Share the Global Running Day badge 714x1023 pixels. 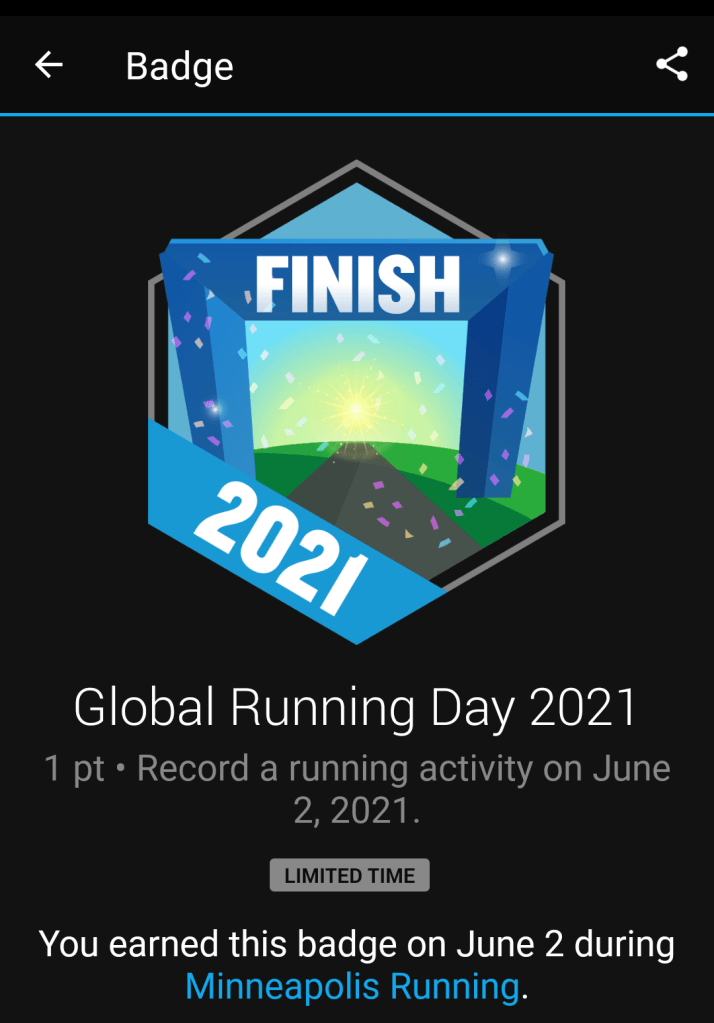tap(672, 65)
